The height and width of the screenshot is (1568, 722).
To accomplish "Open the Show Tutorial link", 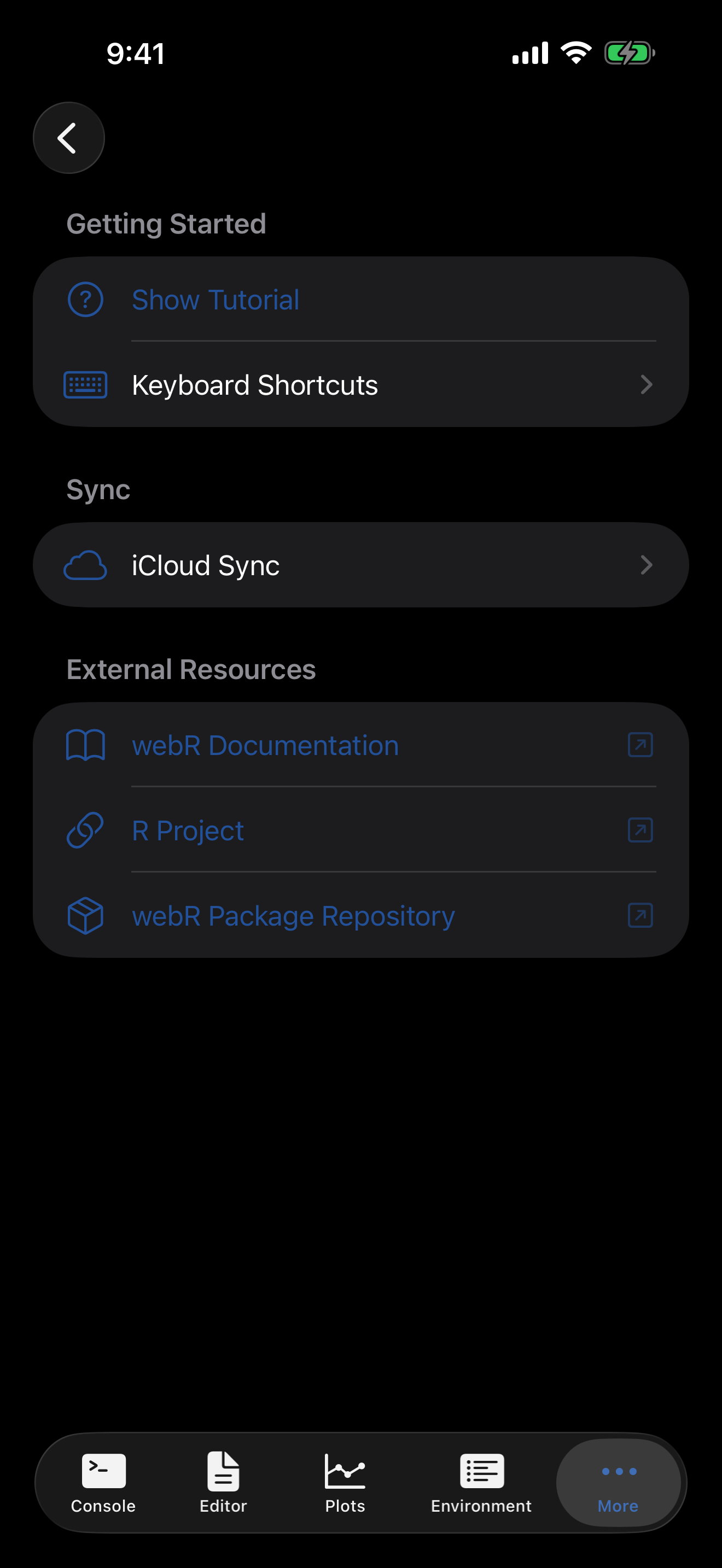I will 215,300.
